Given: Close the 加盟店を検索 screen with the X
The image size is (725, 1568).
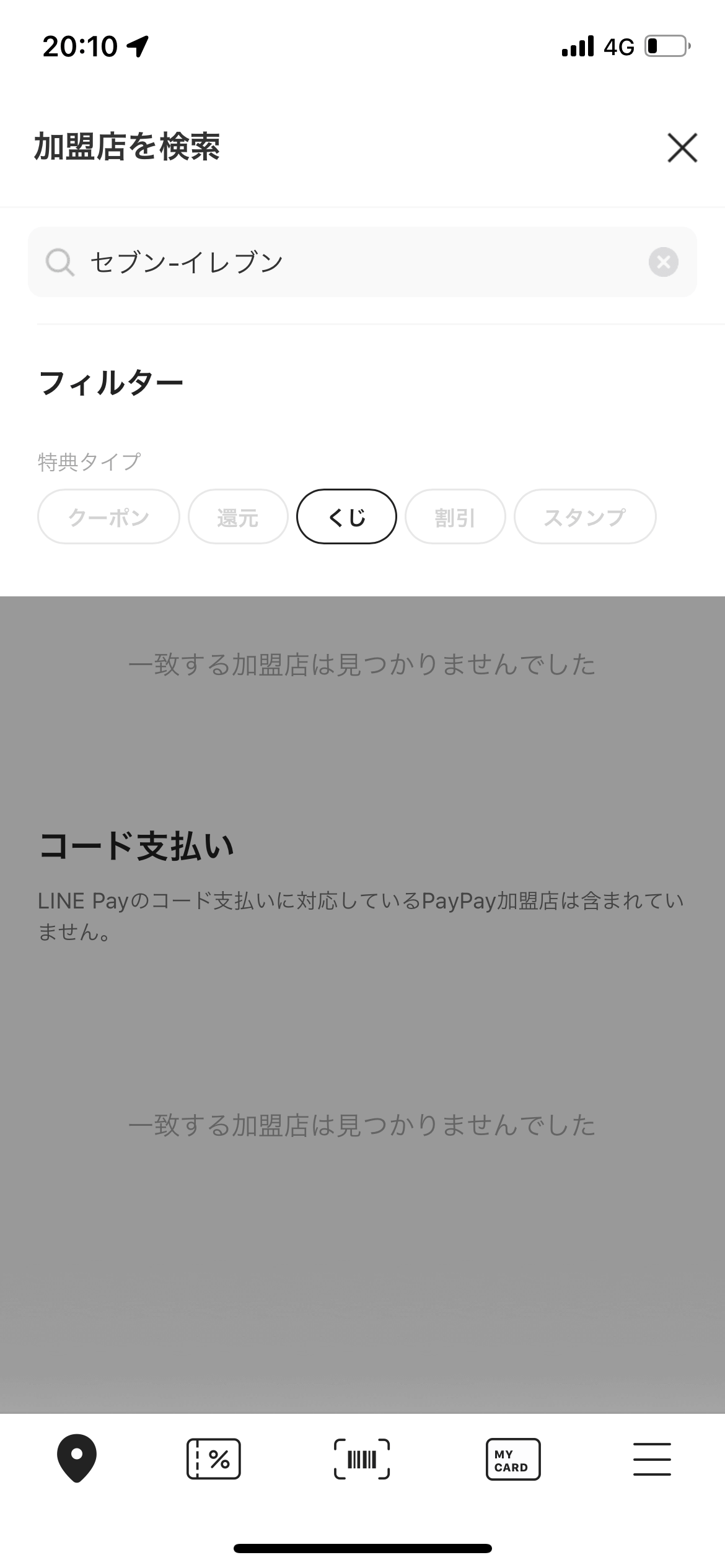Looking at the screenshot, I should (x=682, y=147).
